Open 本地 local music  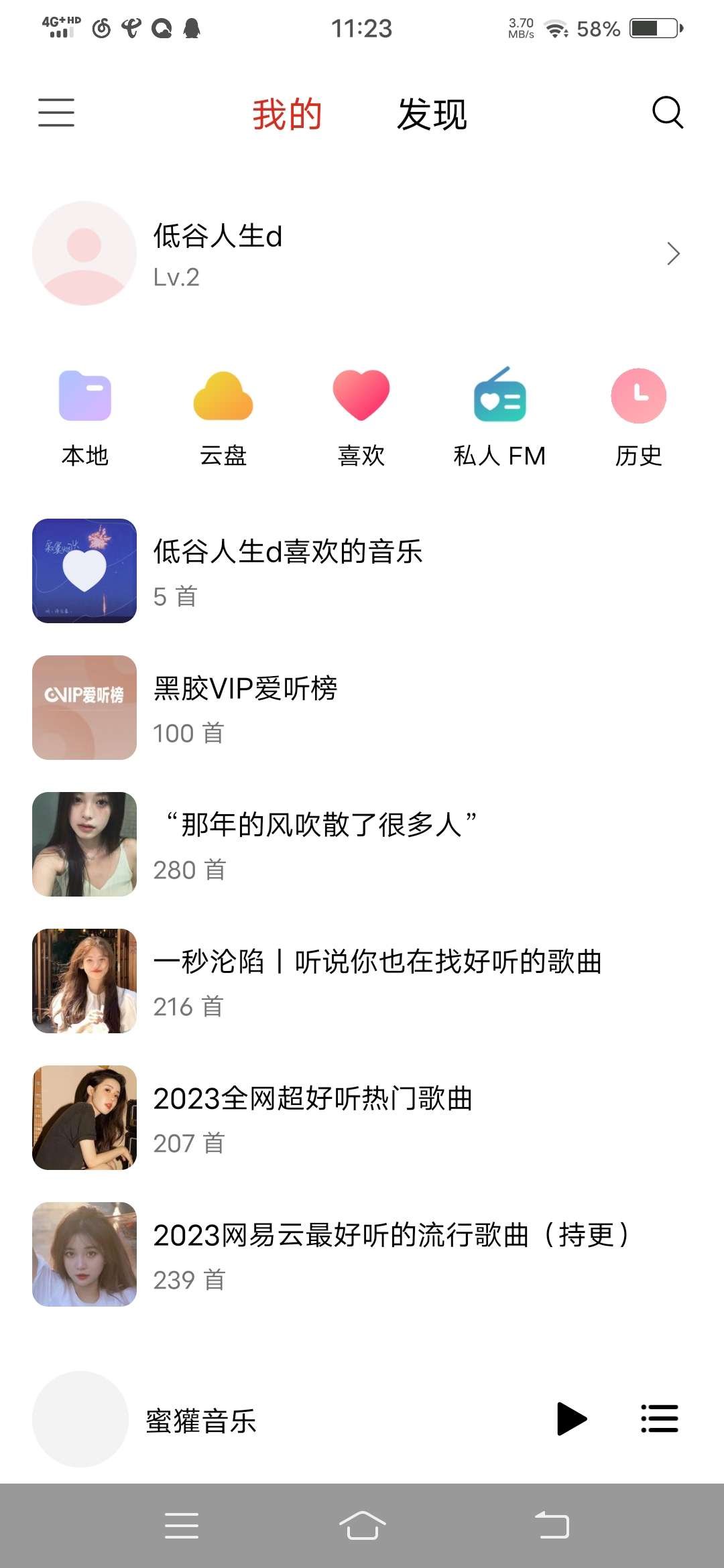click(x=85, y=417)
